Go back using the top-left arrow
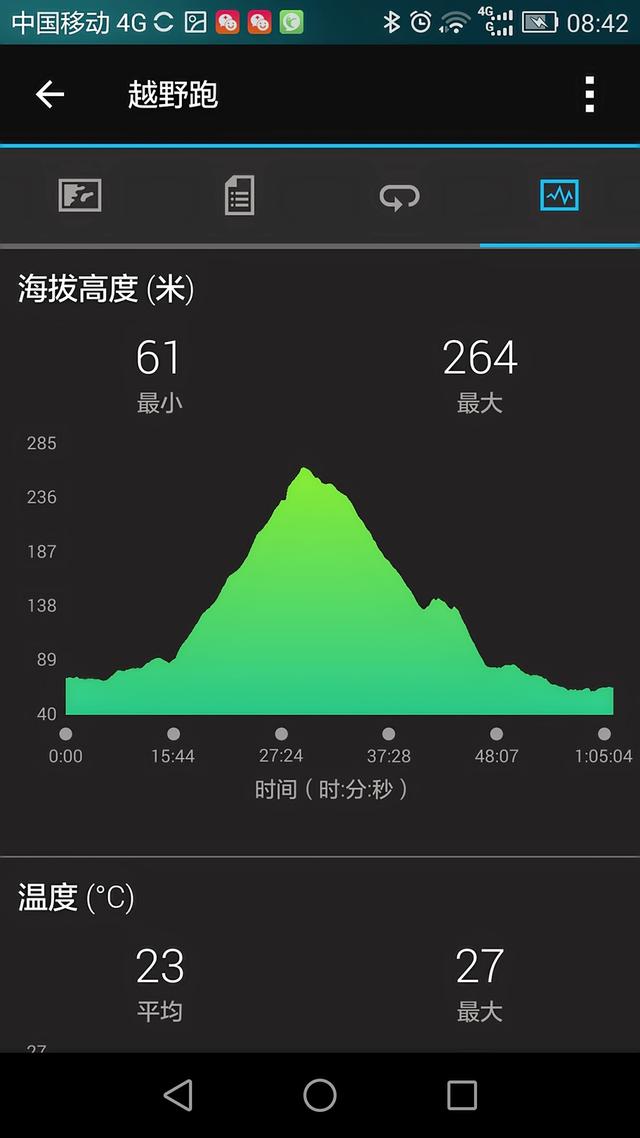 tap(50, 94)
